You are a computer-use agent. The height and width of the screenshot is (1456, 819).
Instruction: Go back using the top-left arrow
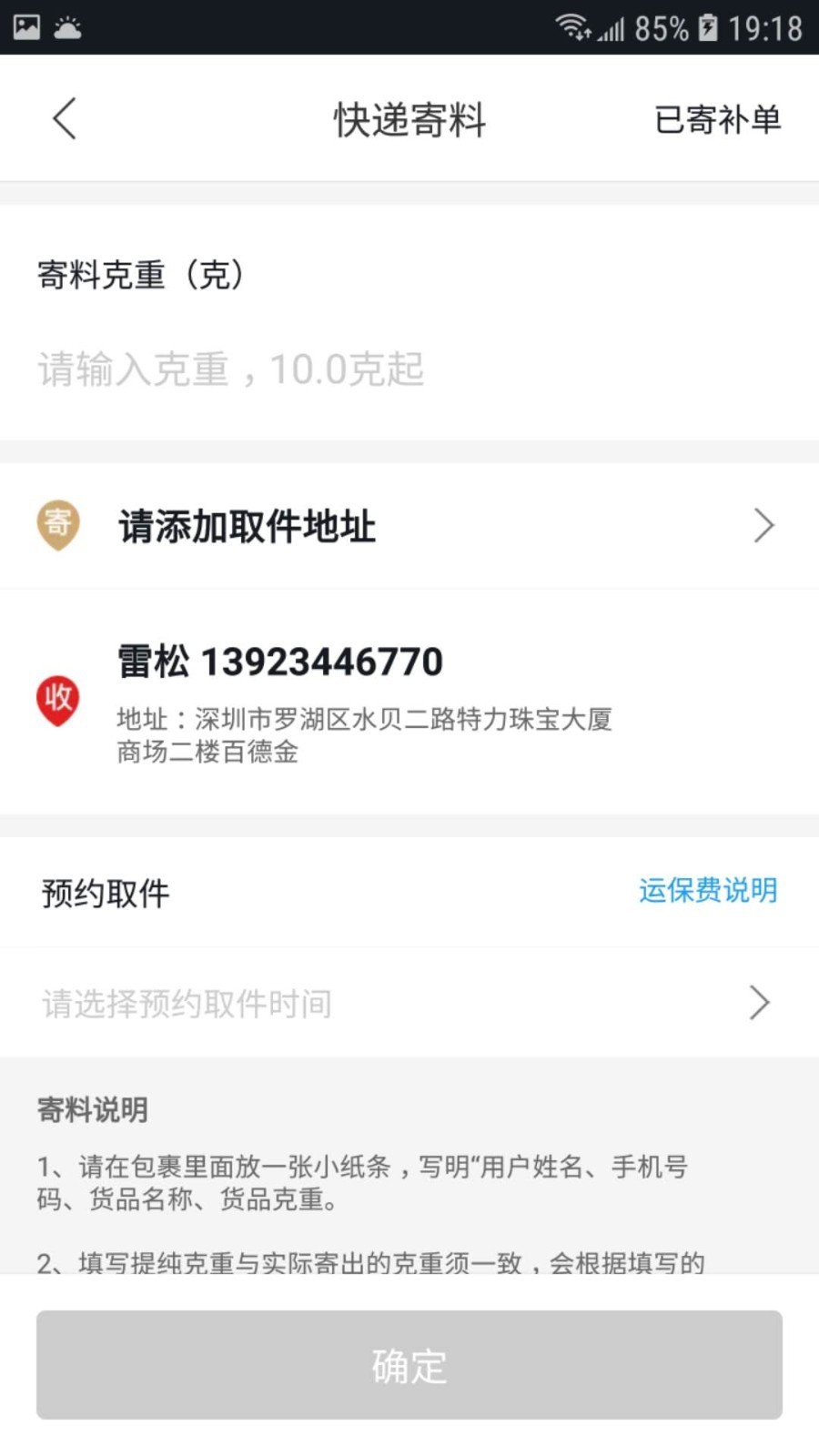64,119
